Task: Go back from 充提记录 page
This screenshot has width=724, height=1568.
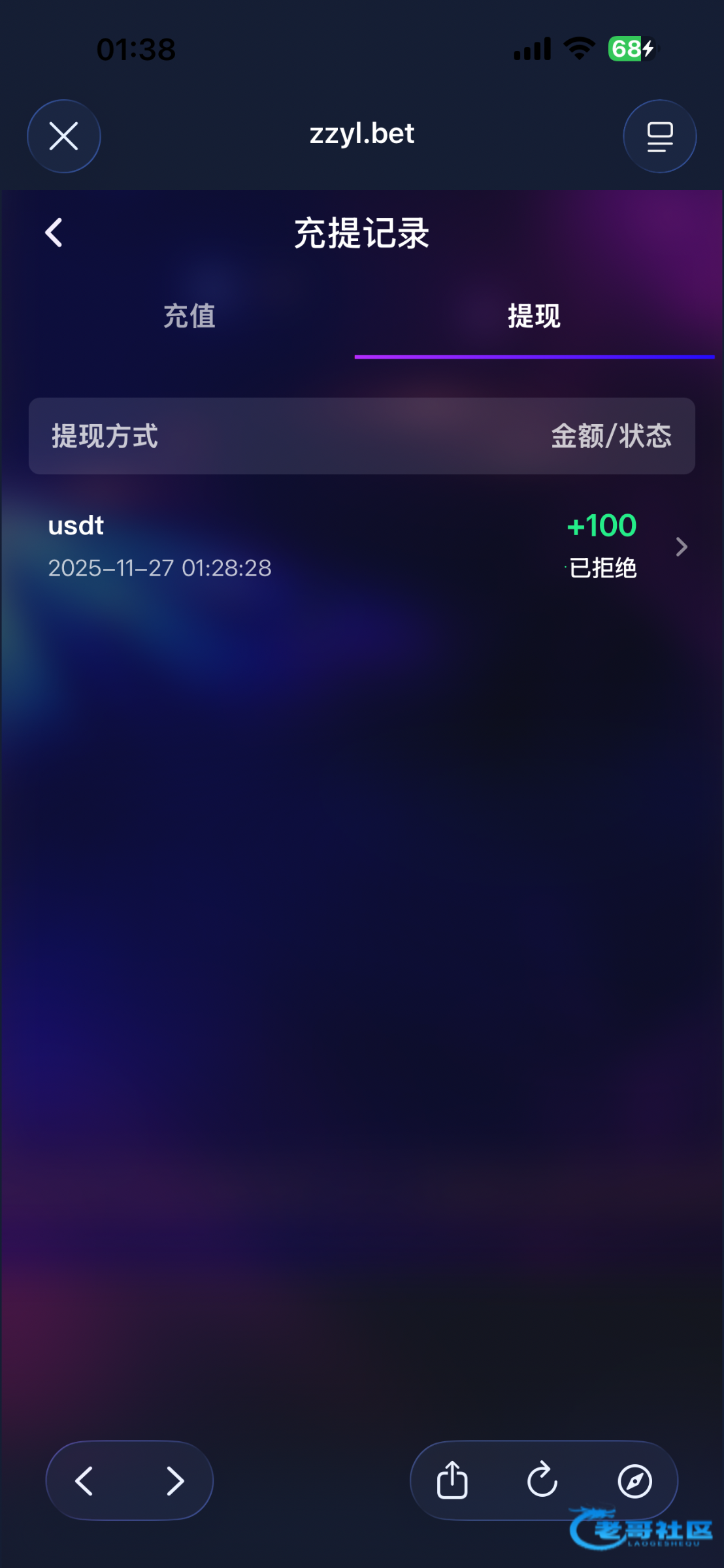Action: pyautogui.click(x=54, y=233)
